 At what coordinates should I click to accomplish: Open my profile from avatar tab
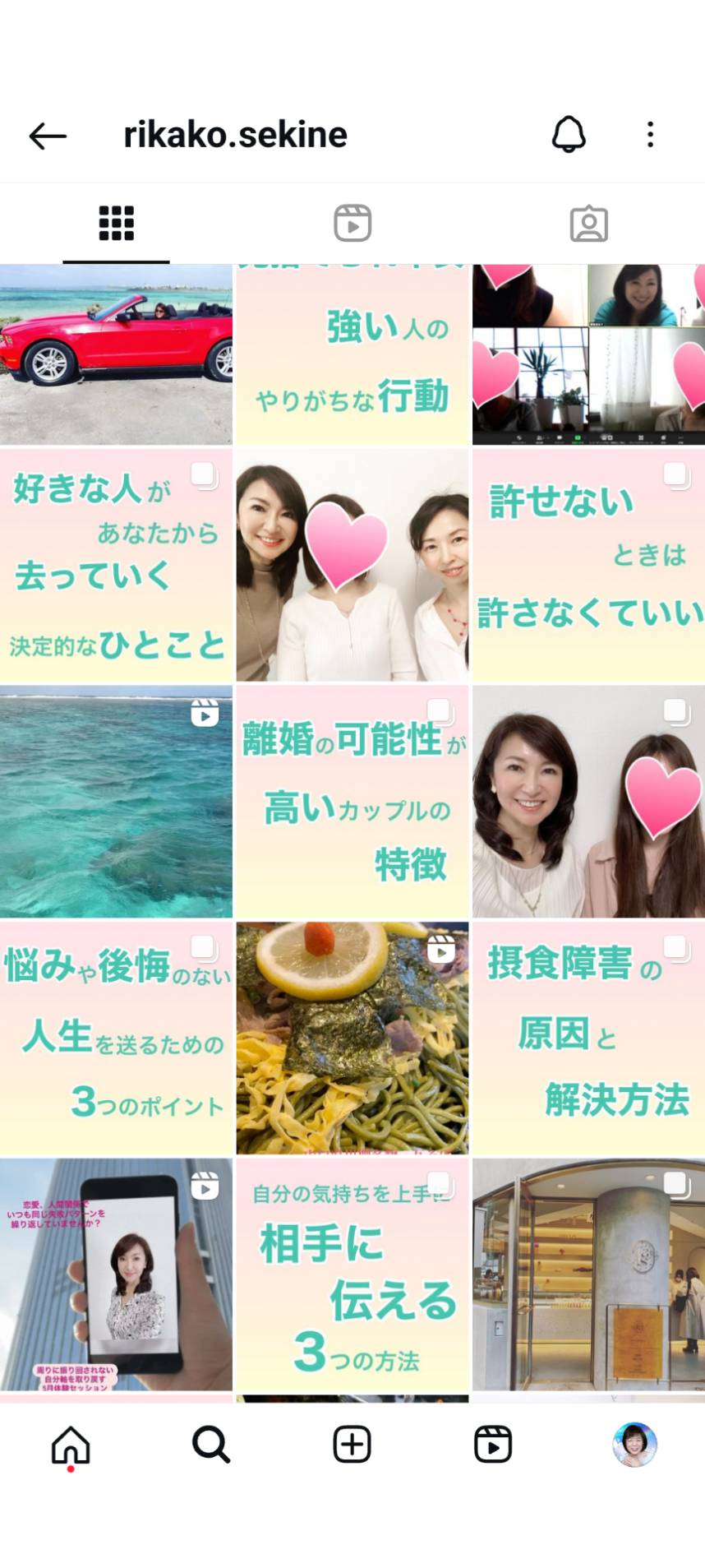(634, 1445)
